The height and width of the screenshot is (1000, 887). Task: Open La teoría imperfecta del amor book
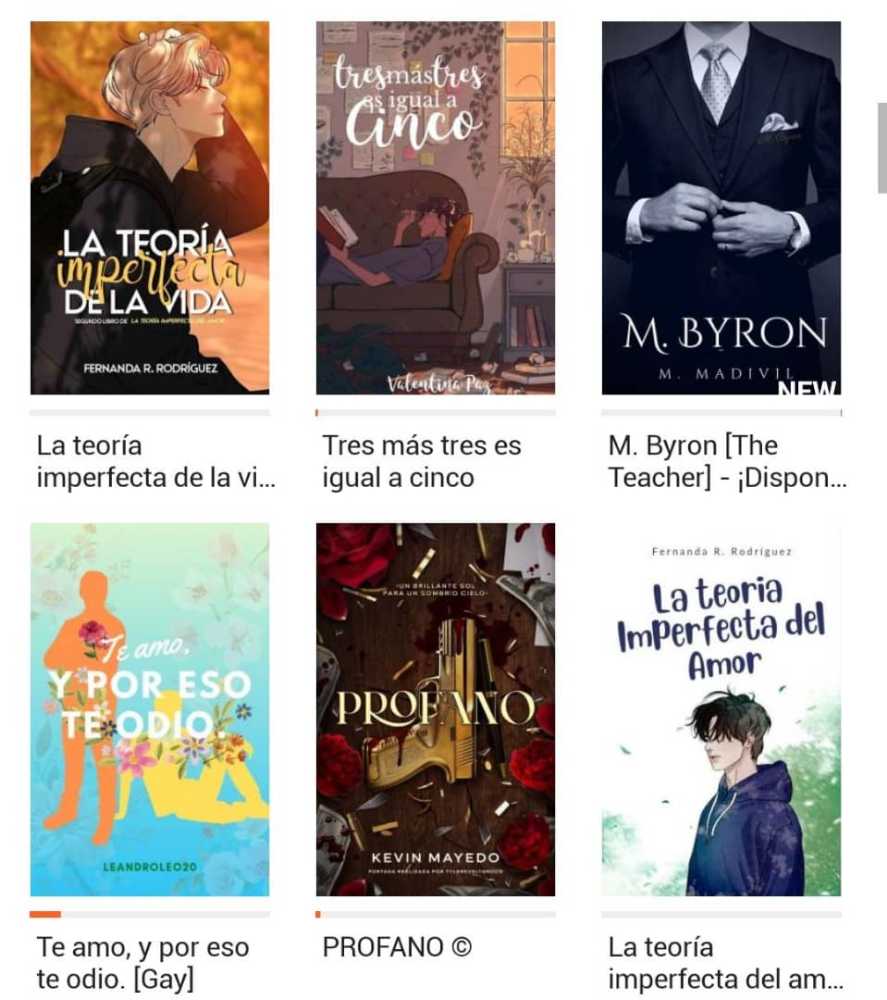(x=720, y=709)
